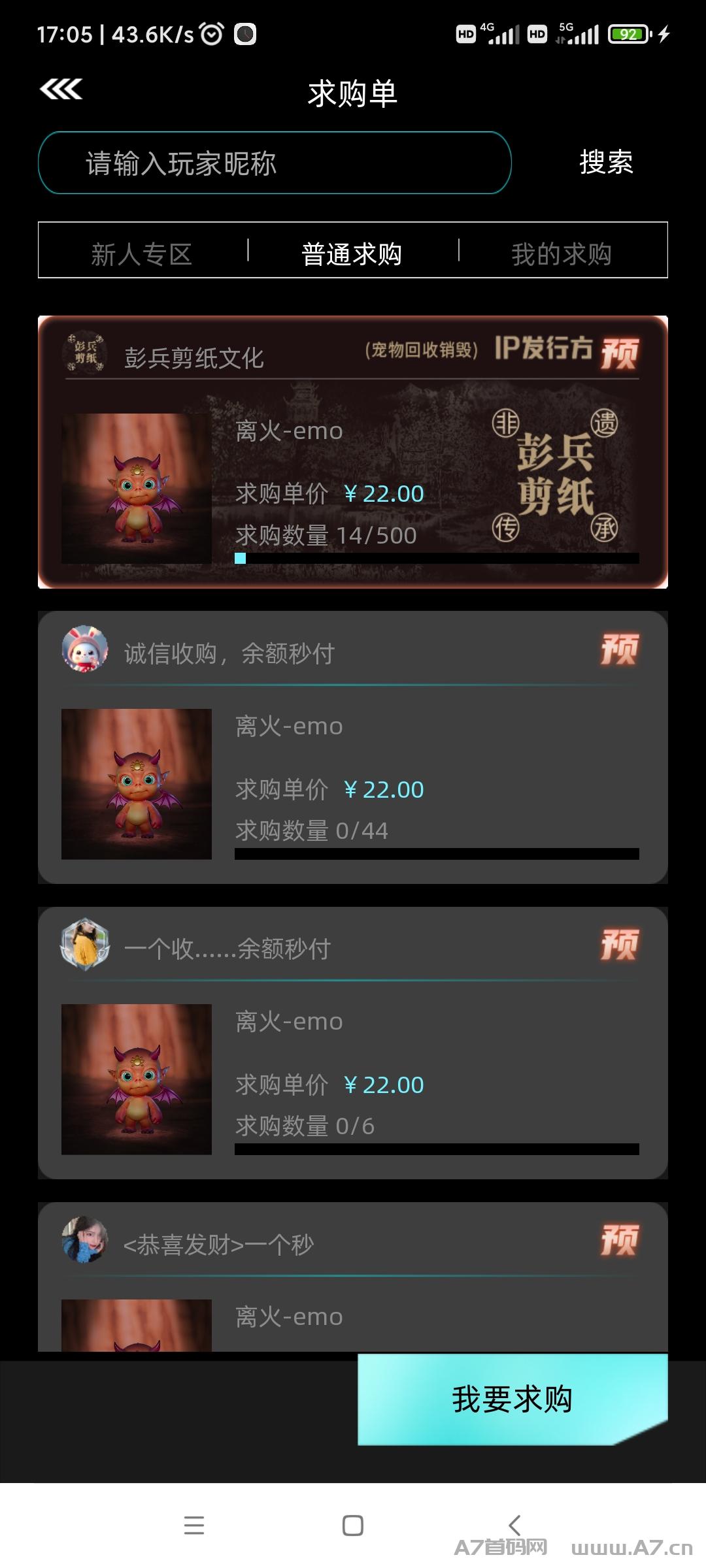Open the 彭兵剪纸文化 purchase order card

(x=353, y=452)
